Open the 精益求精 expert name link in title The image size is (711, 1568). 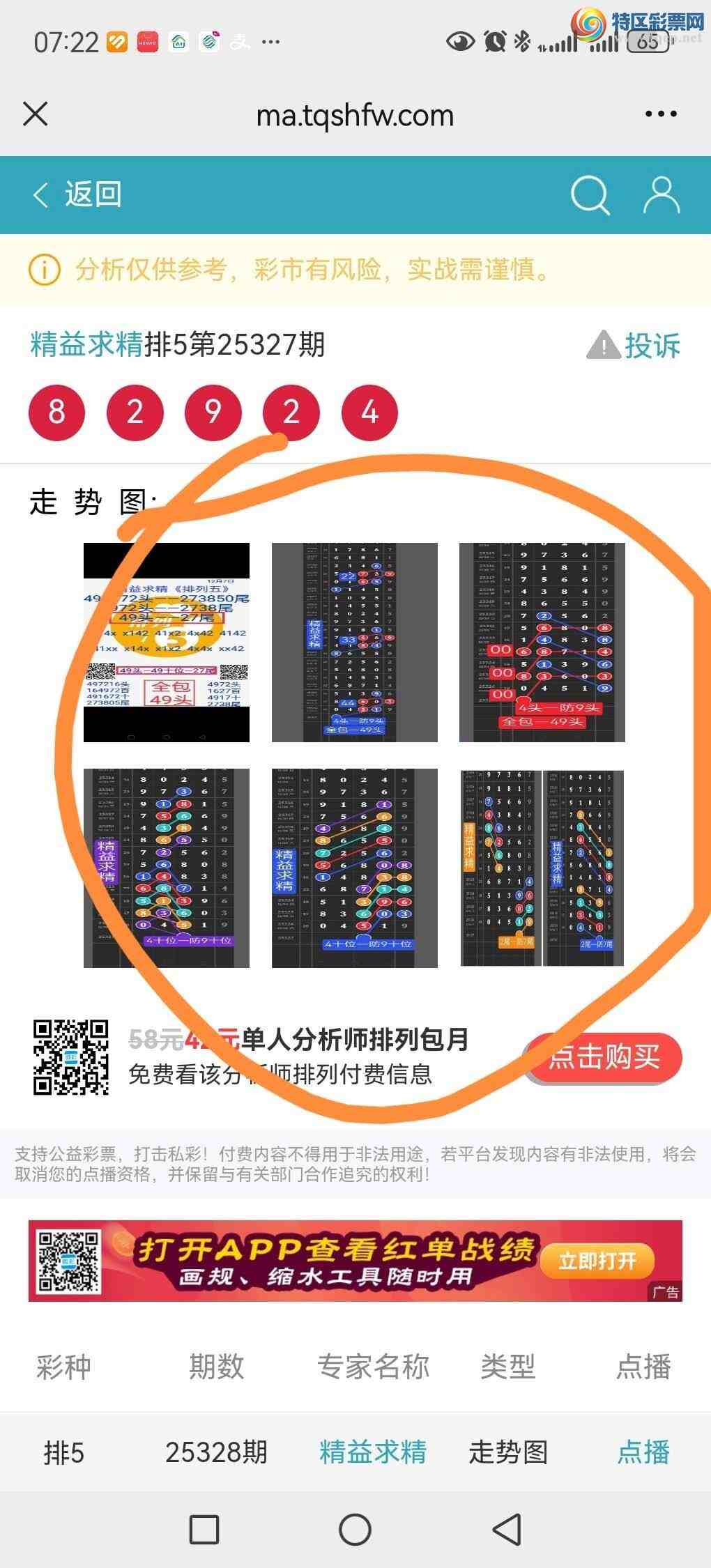(x=86, y=345)
